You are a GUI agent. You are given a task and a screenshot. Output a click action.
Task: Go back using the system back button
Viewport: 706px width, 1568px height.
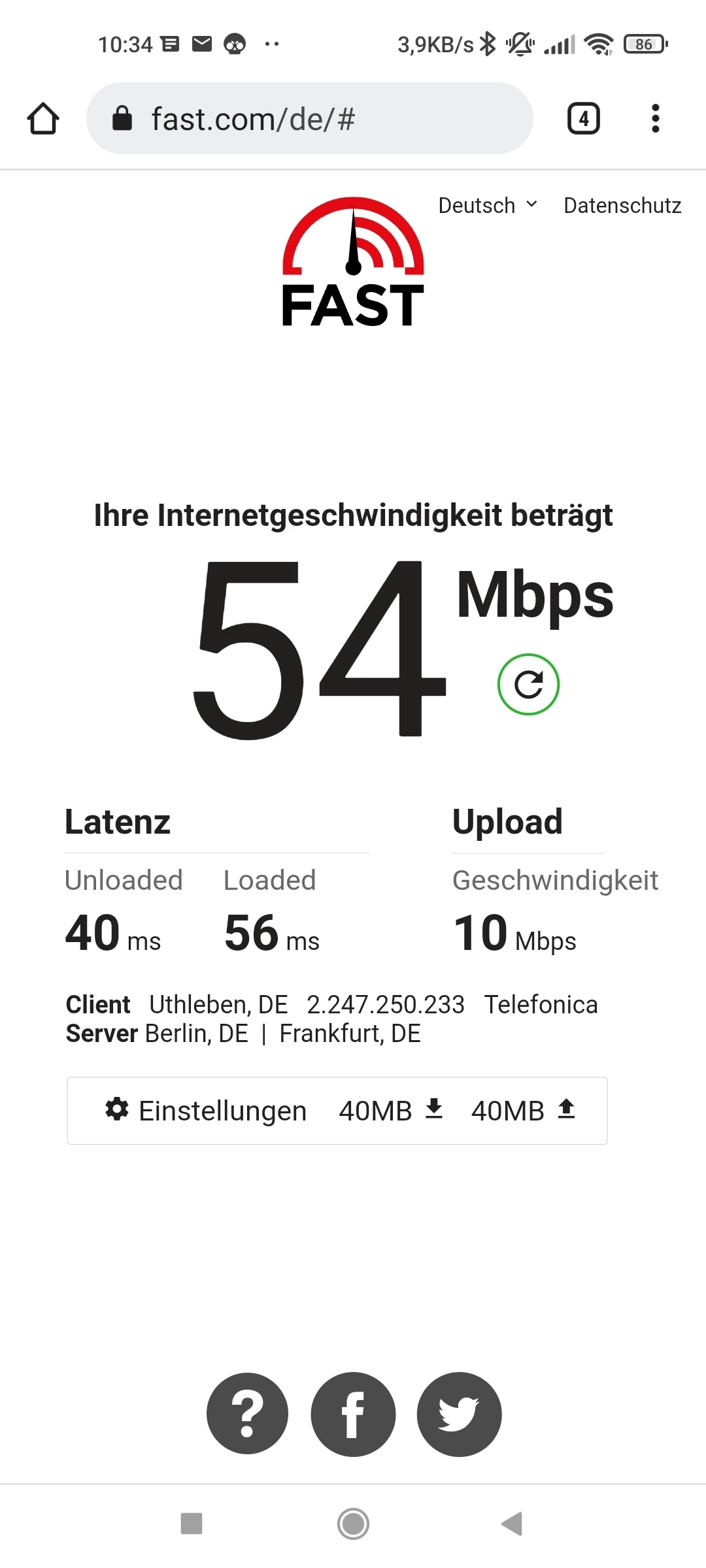(512, 1524)
